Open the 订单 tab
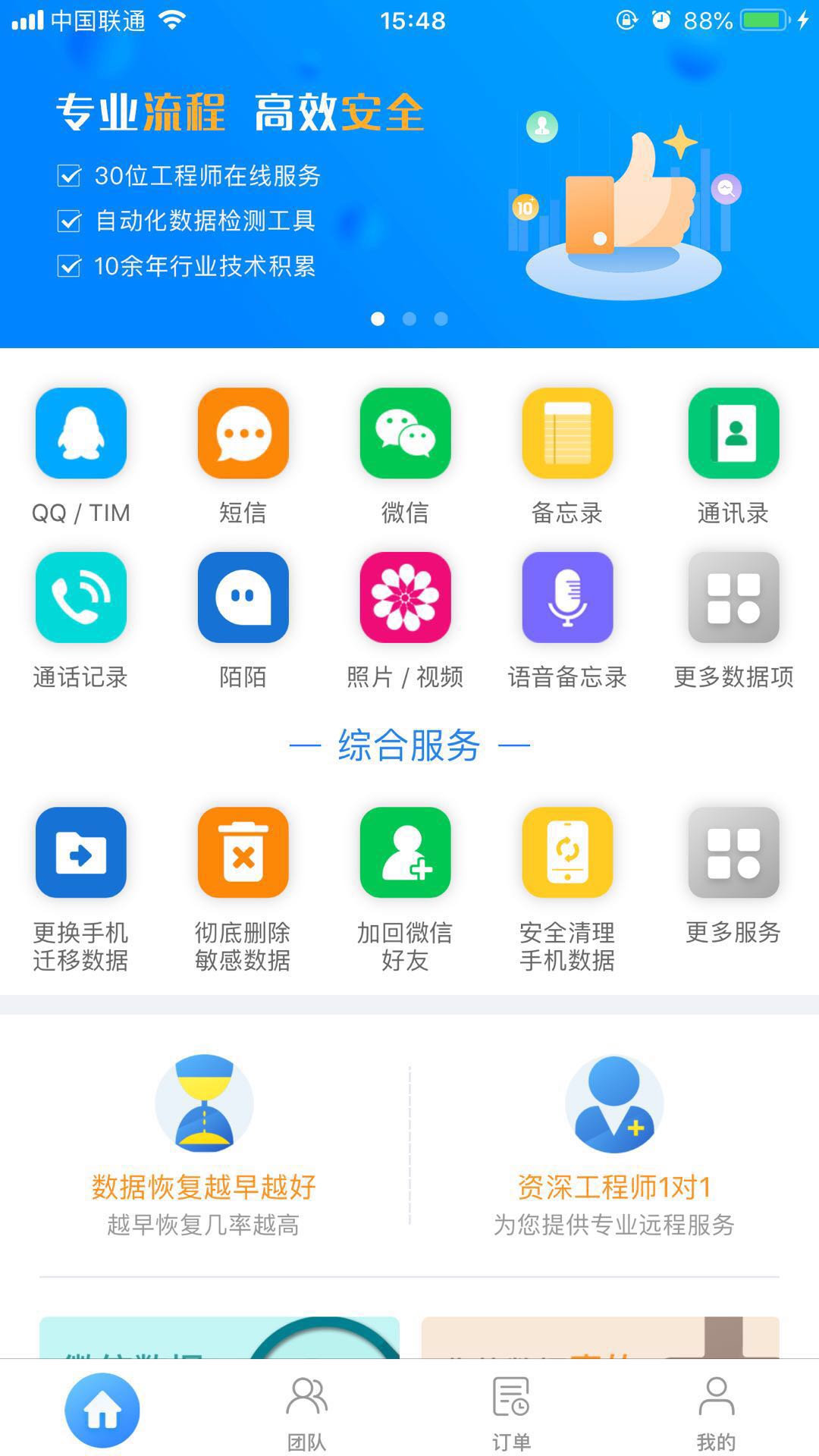Viewport: 819px width, 1456px height. click(512, 1410)
